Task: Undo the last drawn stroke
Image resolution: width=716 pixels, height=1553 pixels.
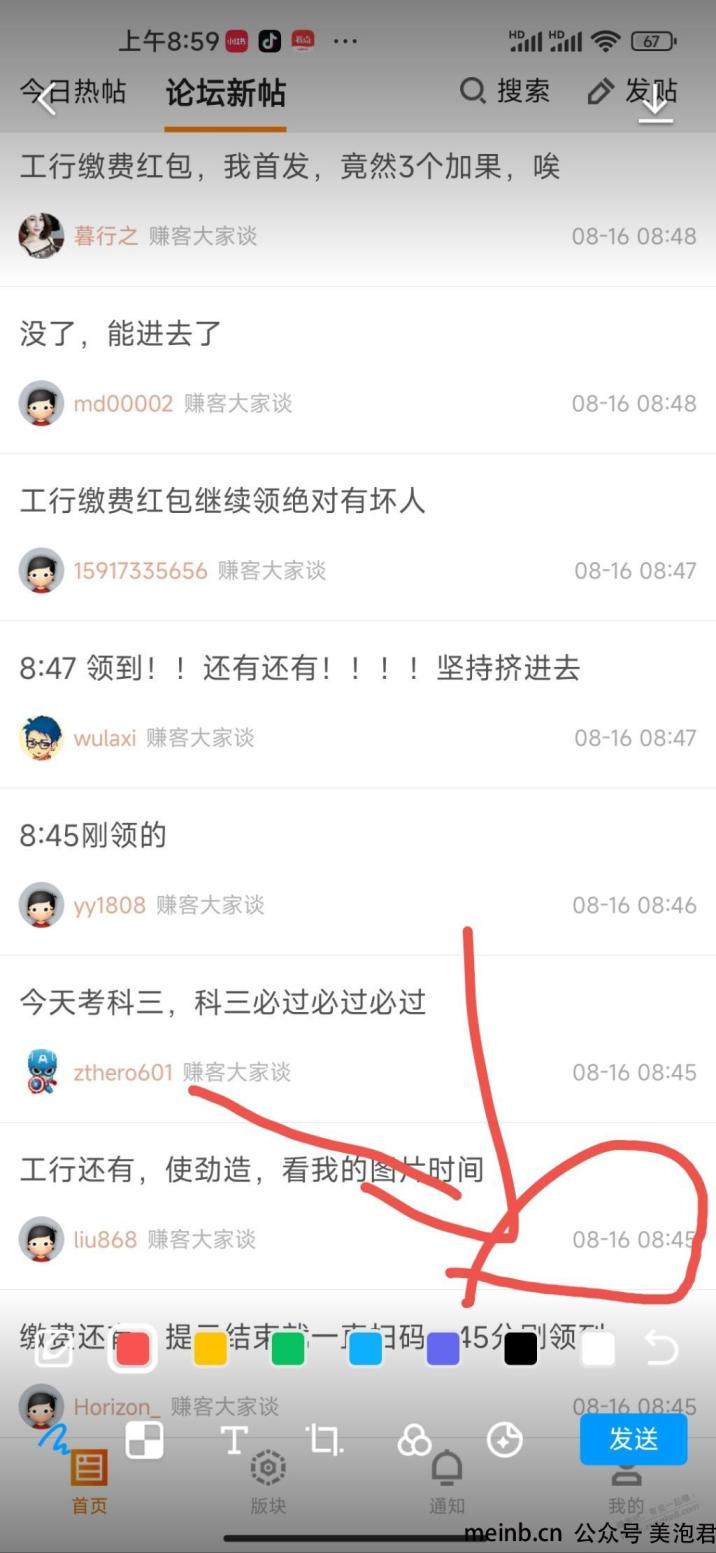Action: pyautogui.click(x=661, y=1348)
